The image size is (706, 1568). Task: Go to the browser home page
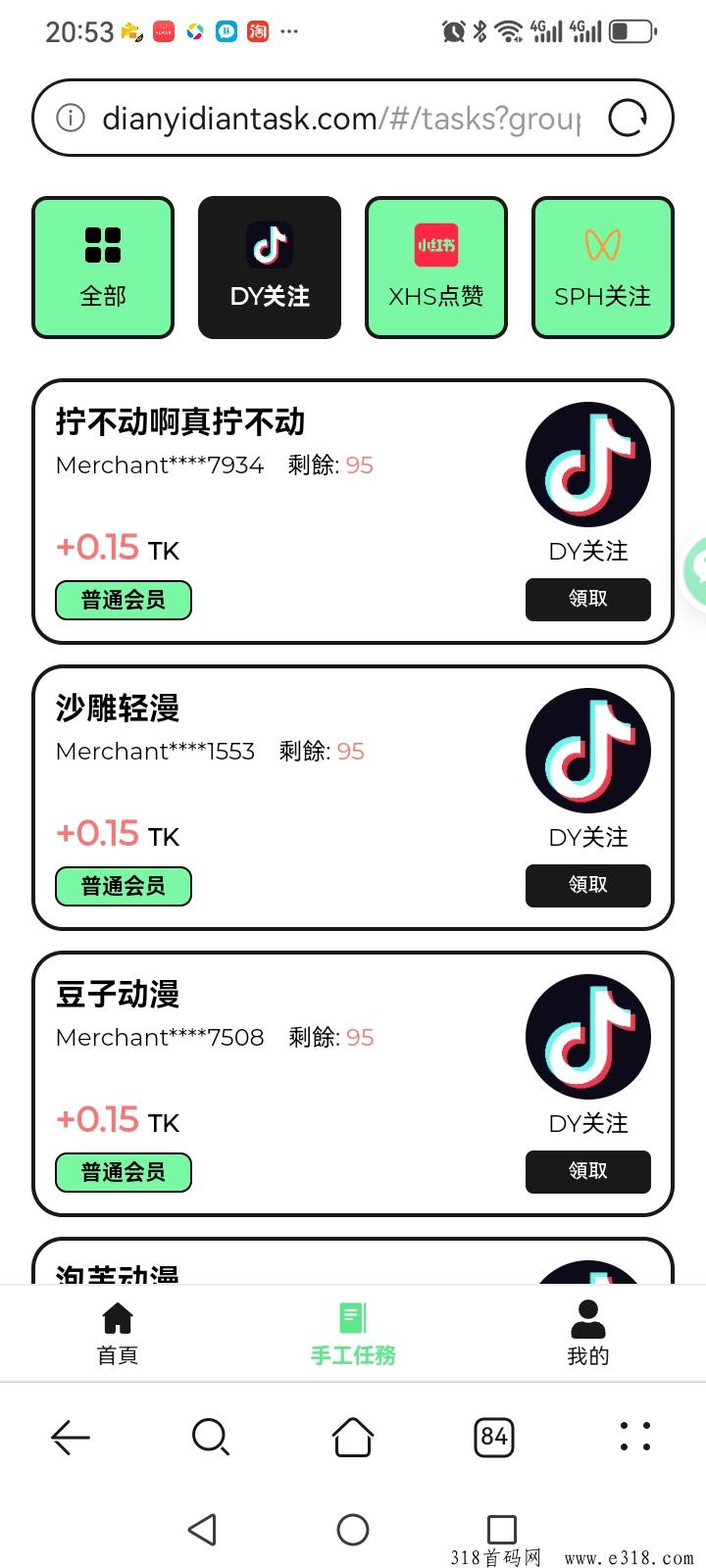click(353, 1438)
